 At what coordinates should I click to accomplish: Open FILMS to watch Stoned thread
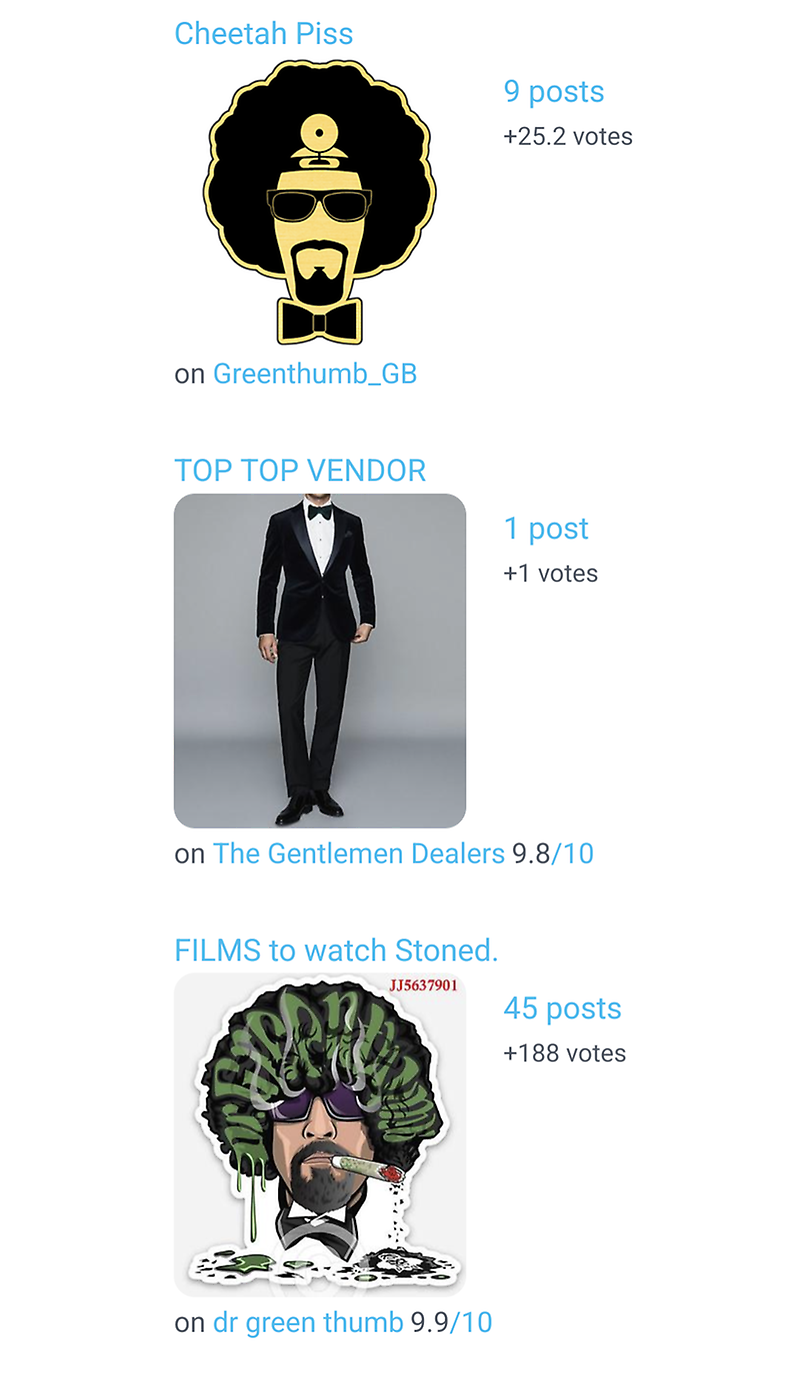(x=336, y=950)
